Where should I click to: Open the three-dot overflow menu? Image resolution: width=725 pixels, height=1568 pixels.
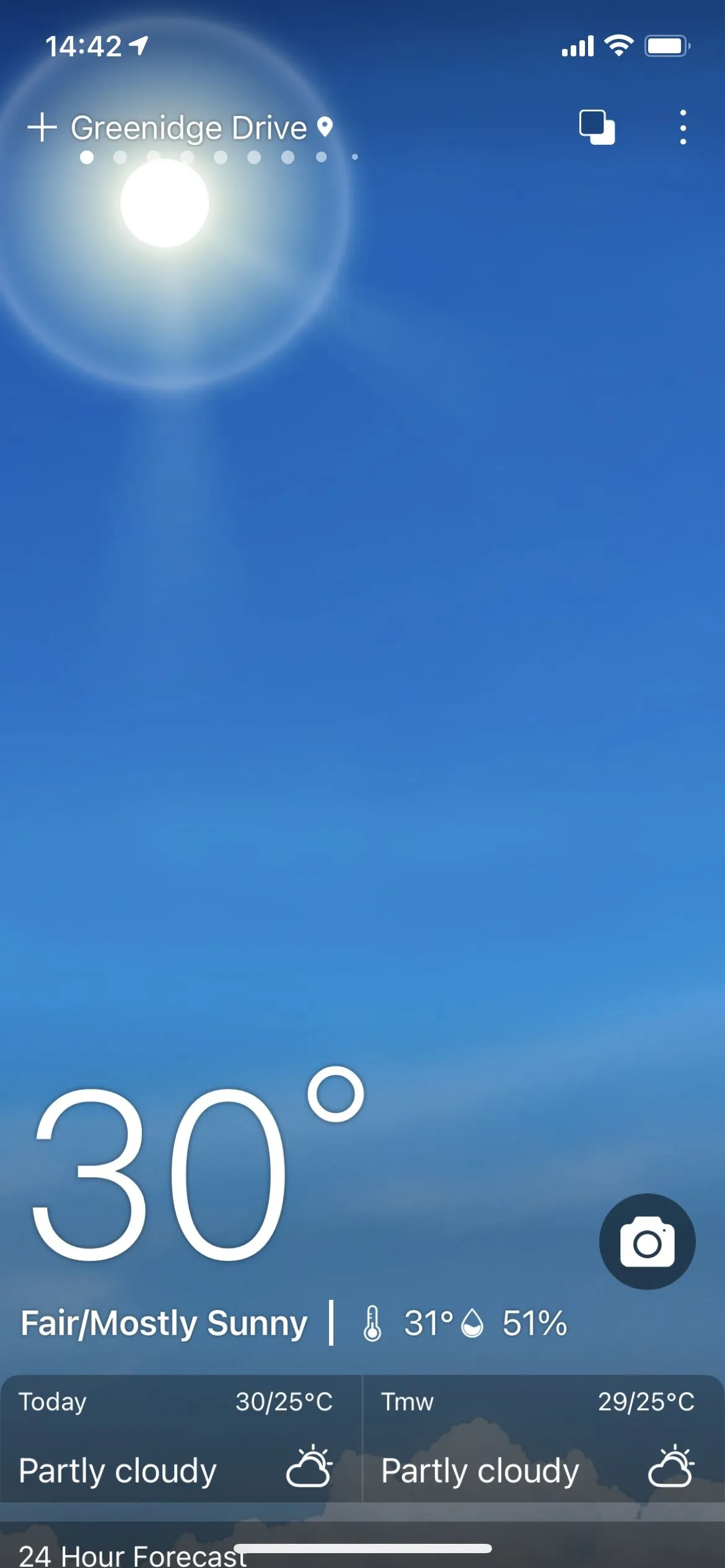click(683, 128)
